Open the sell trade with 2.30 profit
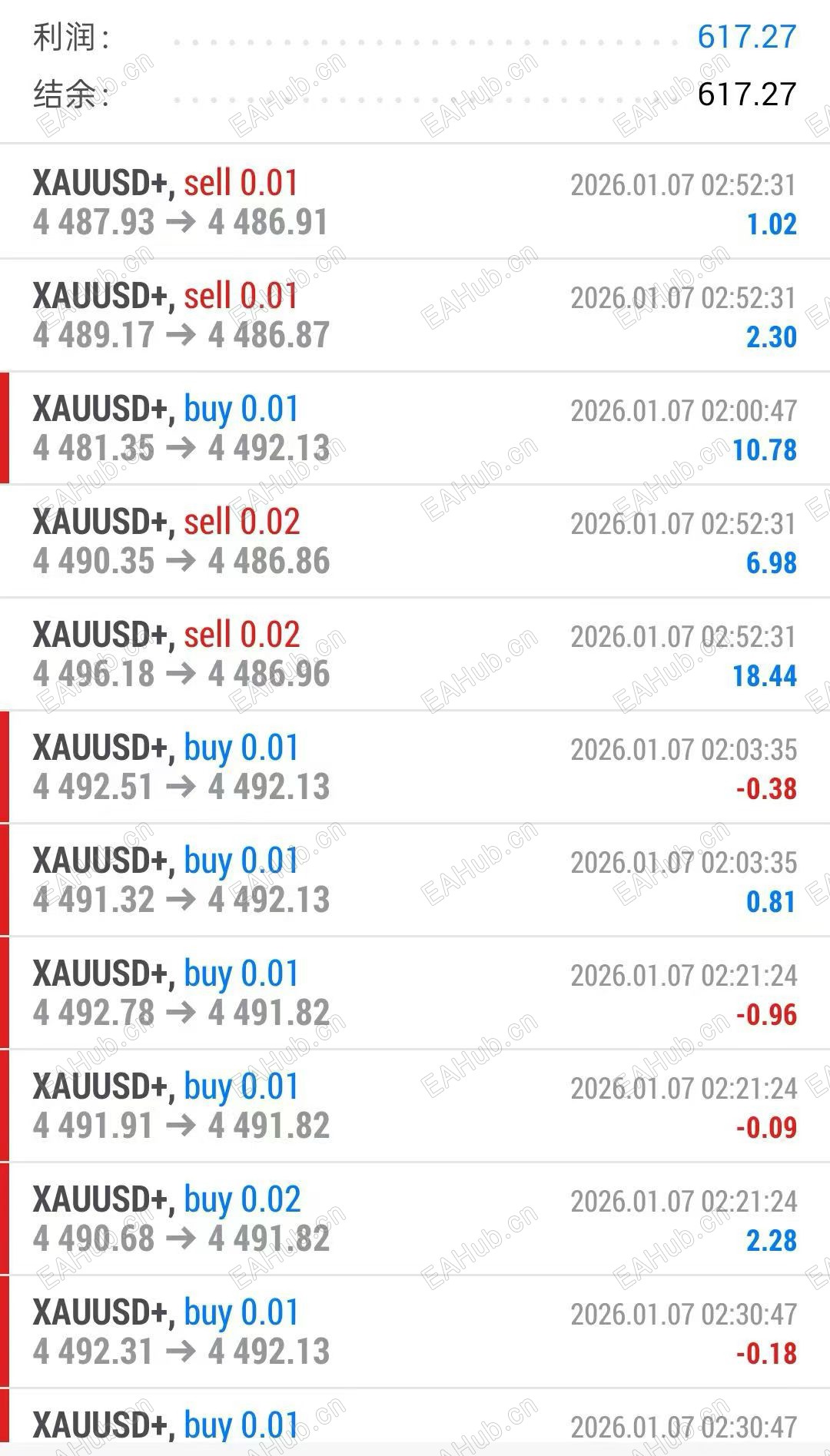830x1456 pixels. 415,316
